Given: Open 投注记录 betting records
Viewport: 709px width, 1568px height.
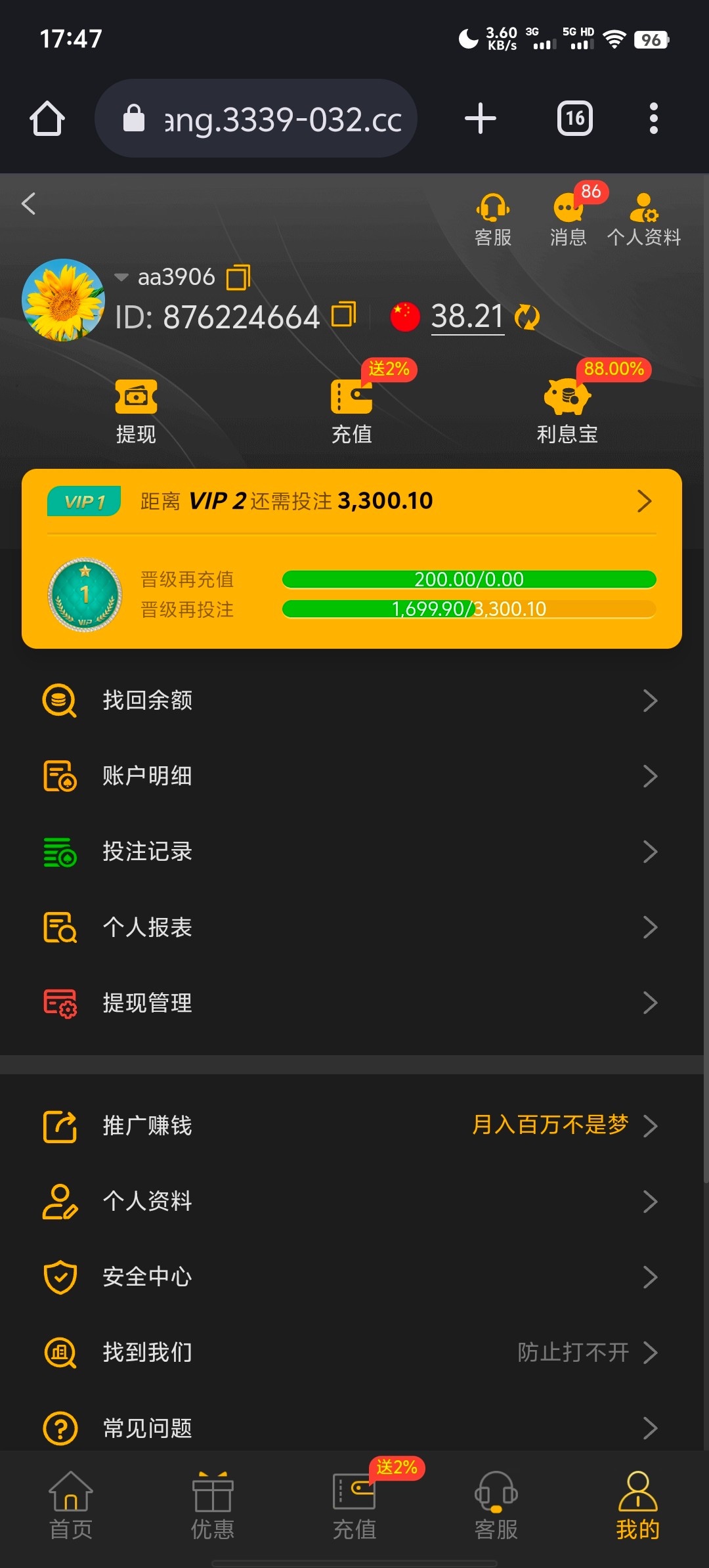Looking at the screenshot, I should [354, 852].
